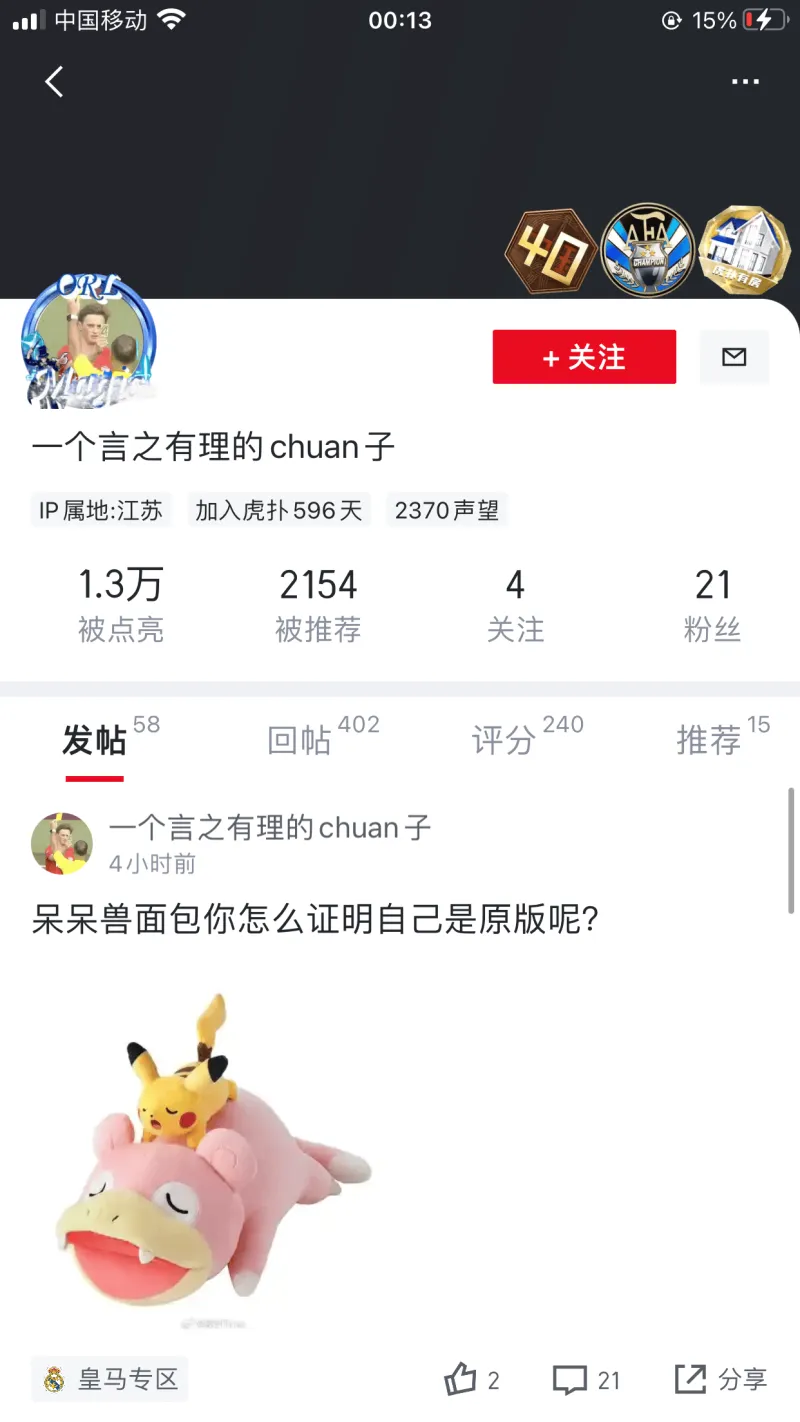The image size is (800, 1422).
Task: Open the 皇马专区 forum tag
Action: [x=110, y=1380]
